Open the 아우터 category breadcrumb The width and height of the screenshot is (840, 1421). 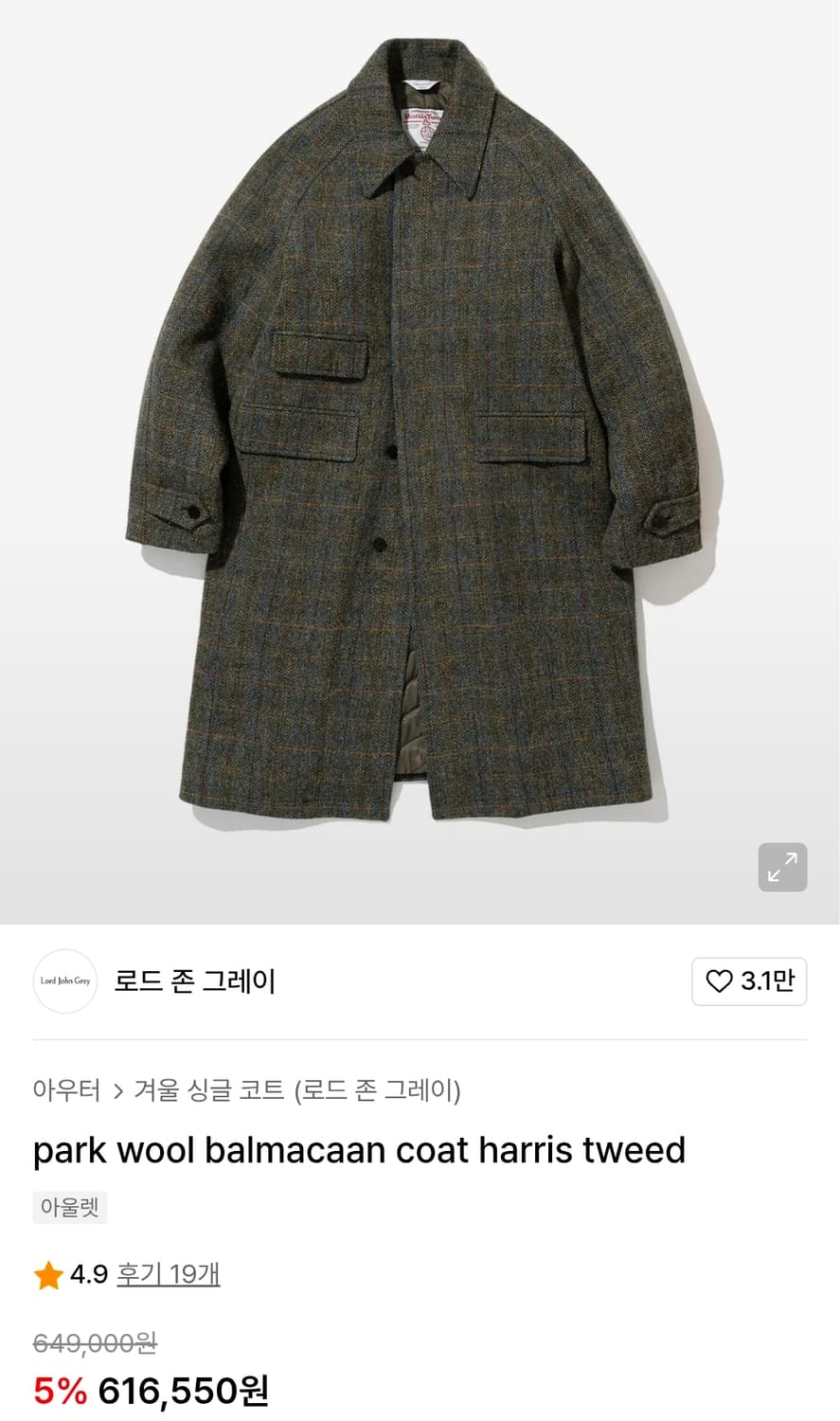tap(66, 1090)
